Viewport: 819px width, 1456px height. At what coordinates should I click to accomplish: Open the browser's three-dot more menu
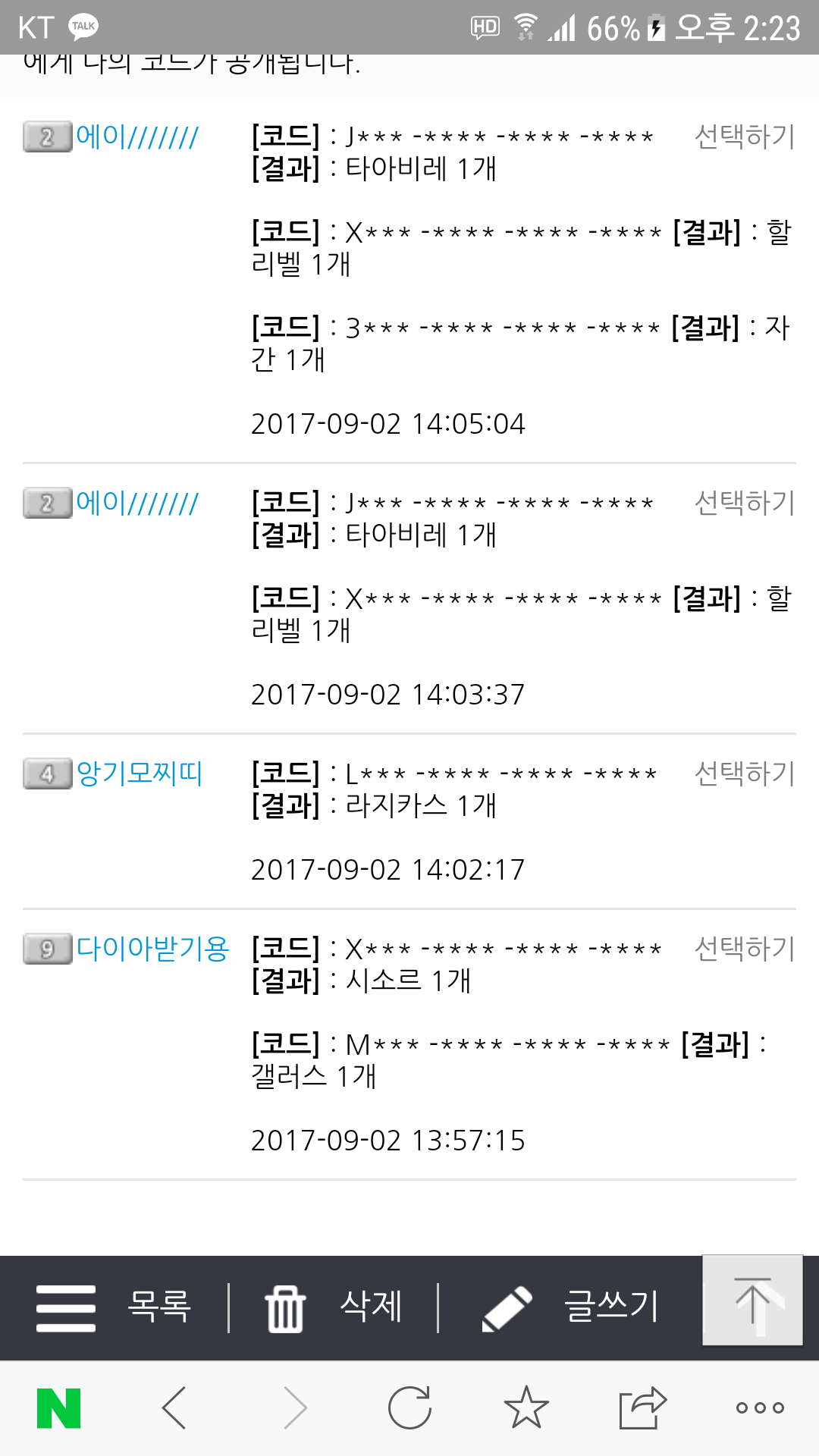pos(760,1408)
